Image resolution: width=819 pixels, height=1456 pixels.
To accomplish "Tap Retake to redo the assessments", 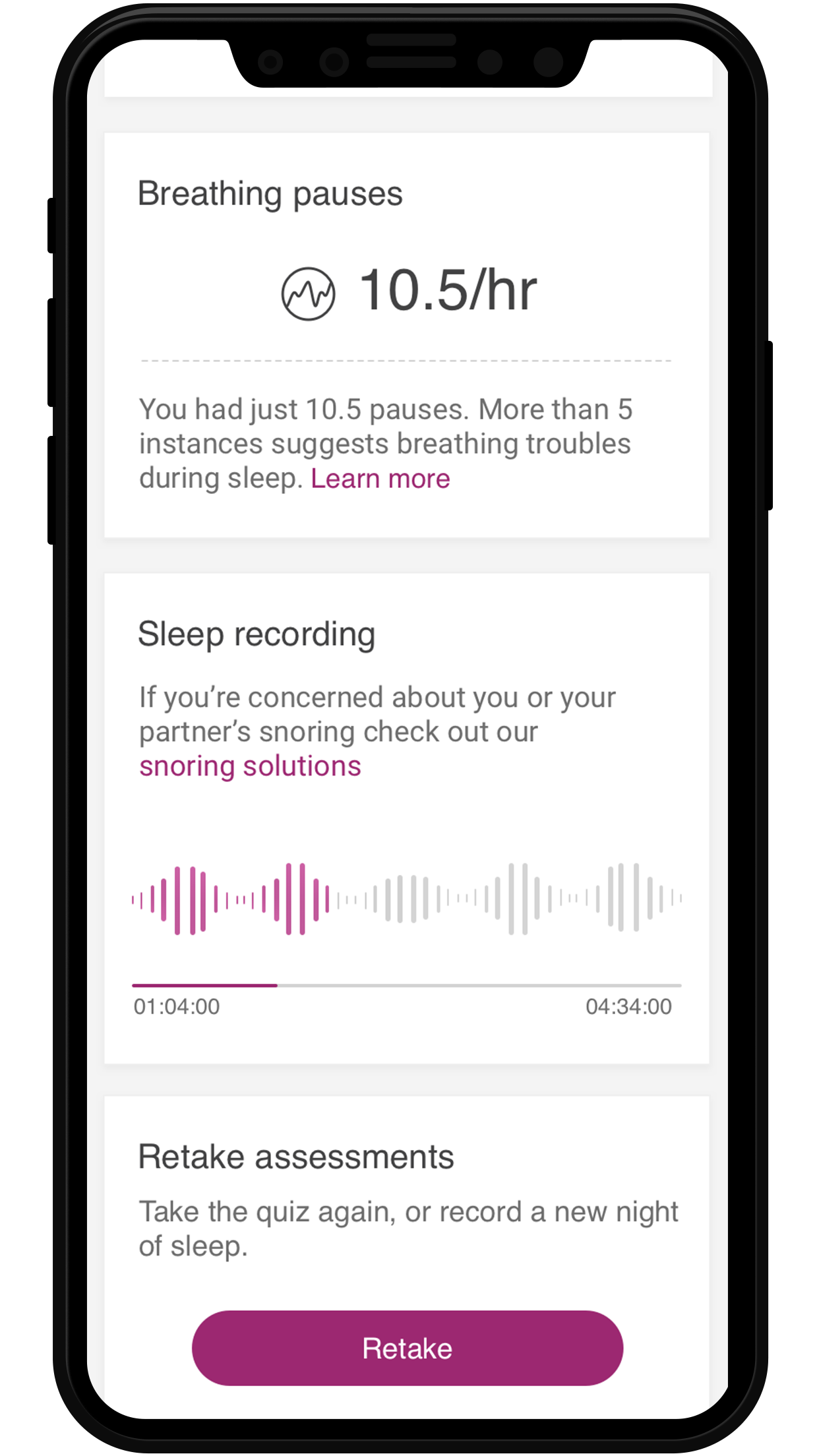I will pyautogui.click(x=407, y=1348).
